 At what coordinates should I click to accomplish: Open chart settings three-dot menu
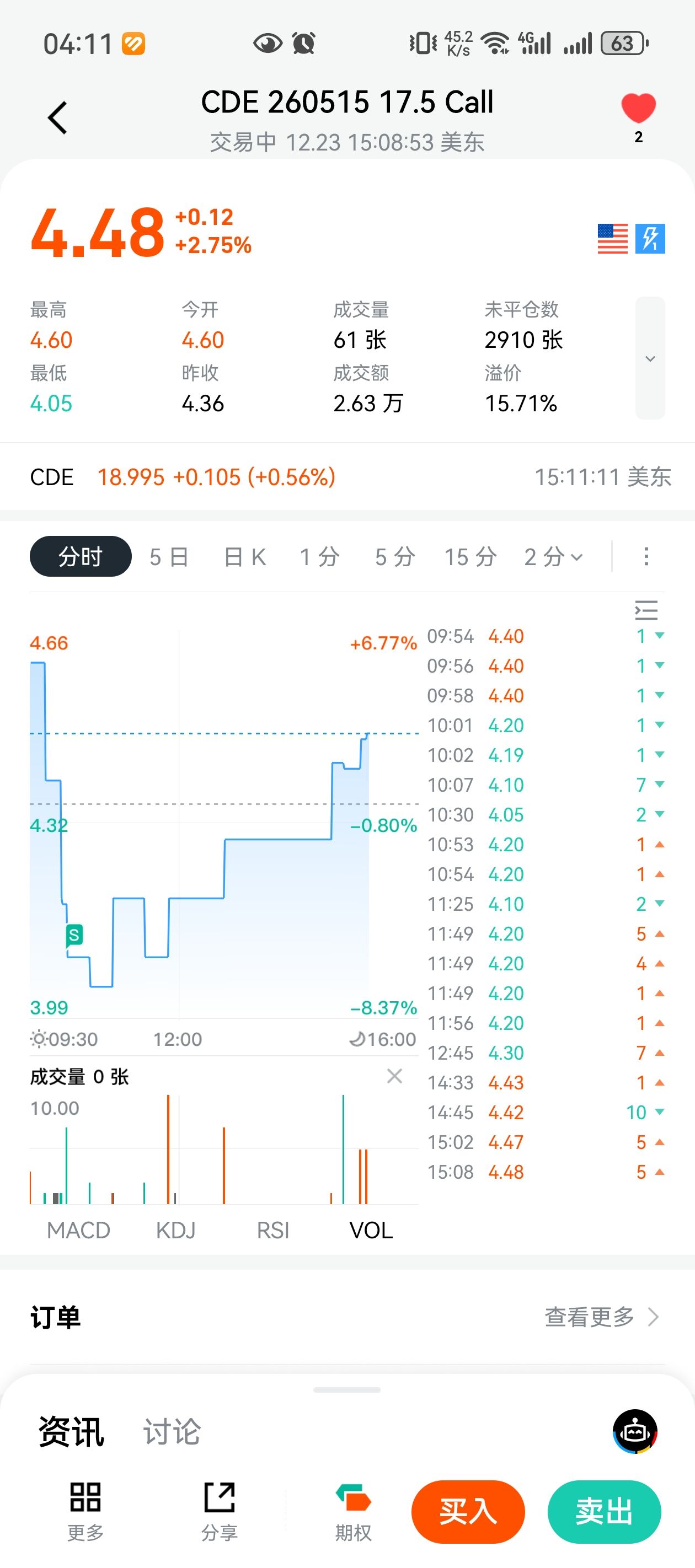pos(646,556)
